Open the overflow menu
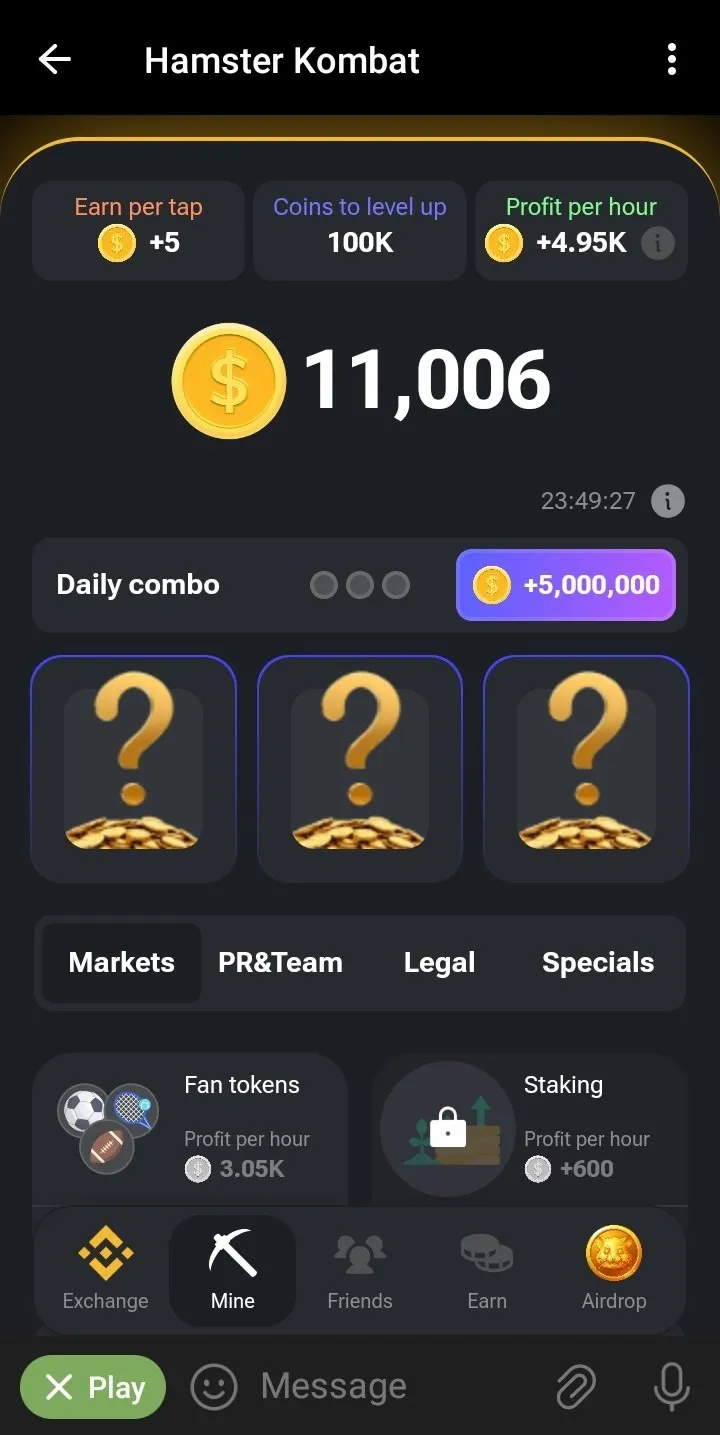The width and height of the screenshot is (720, 1435). (671, 60)
